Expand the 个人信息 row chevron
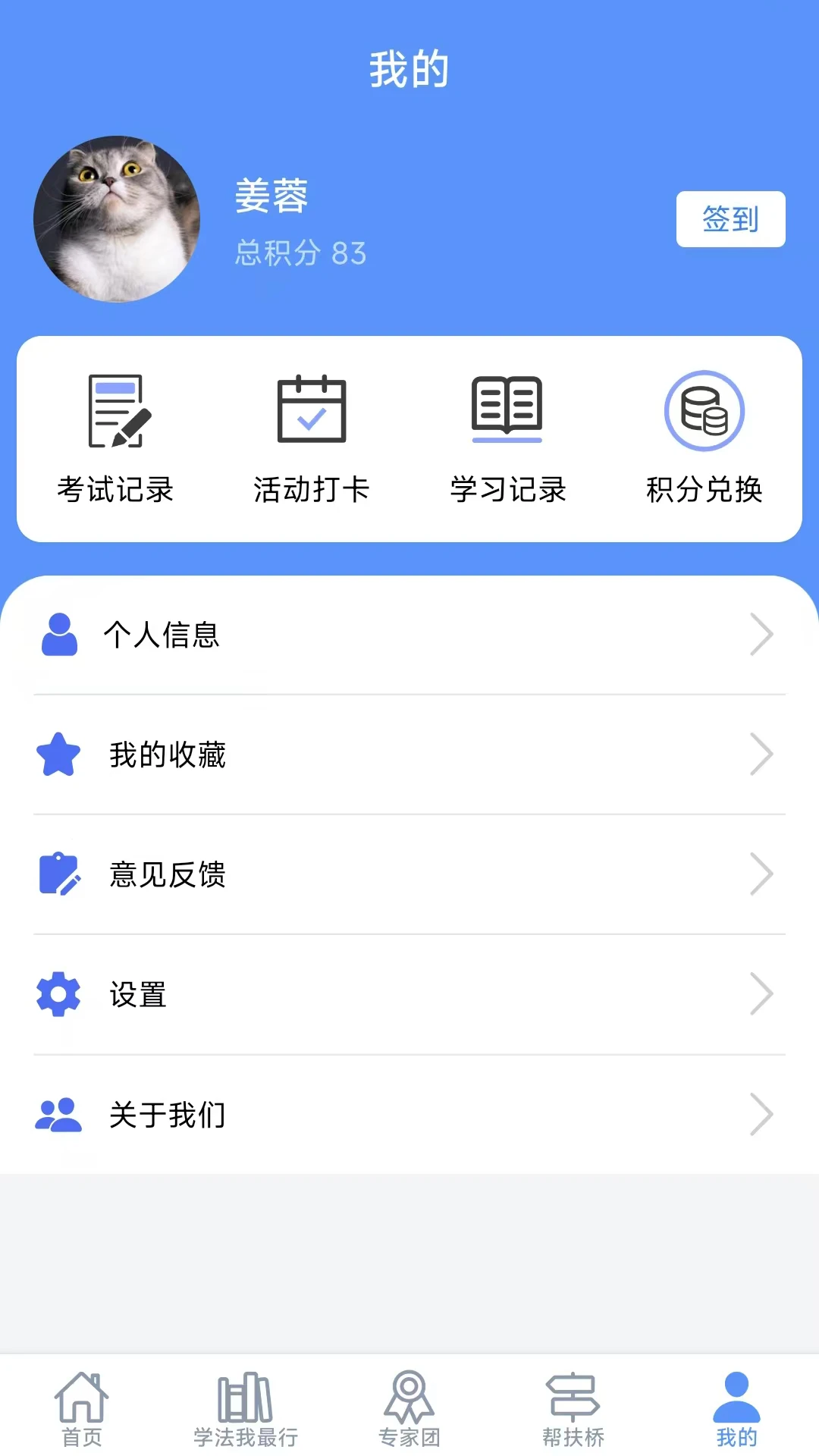 coord(762,635)
